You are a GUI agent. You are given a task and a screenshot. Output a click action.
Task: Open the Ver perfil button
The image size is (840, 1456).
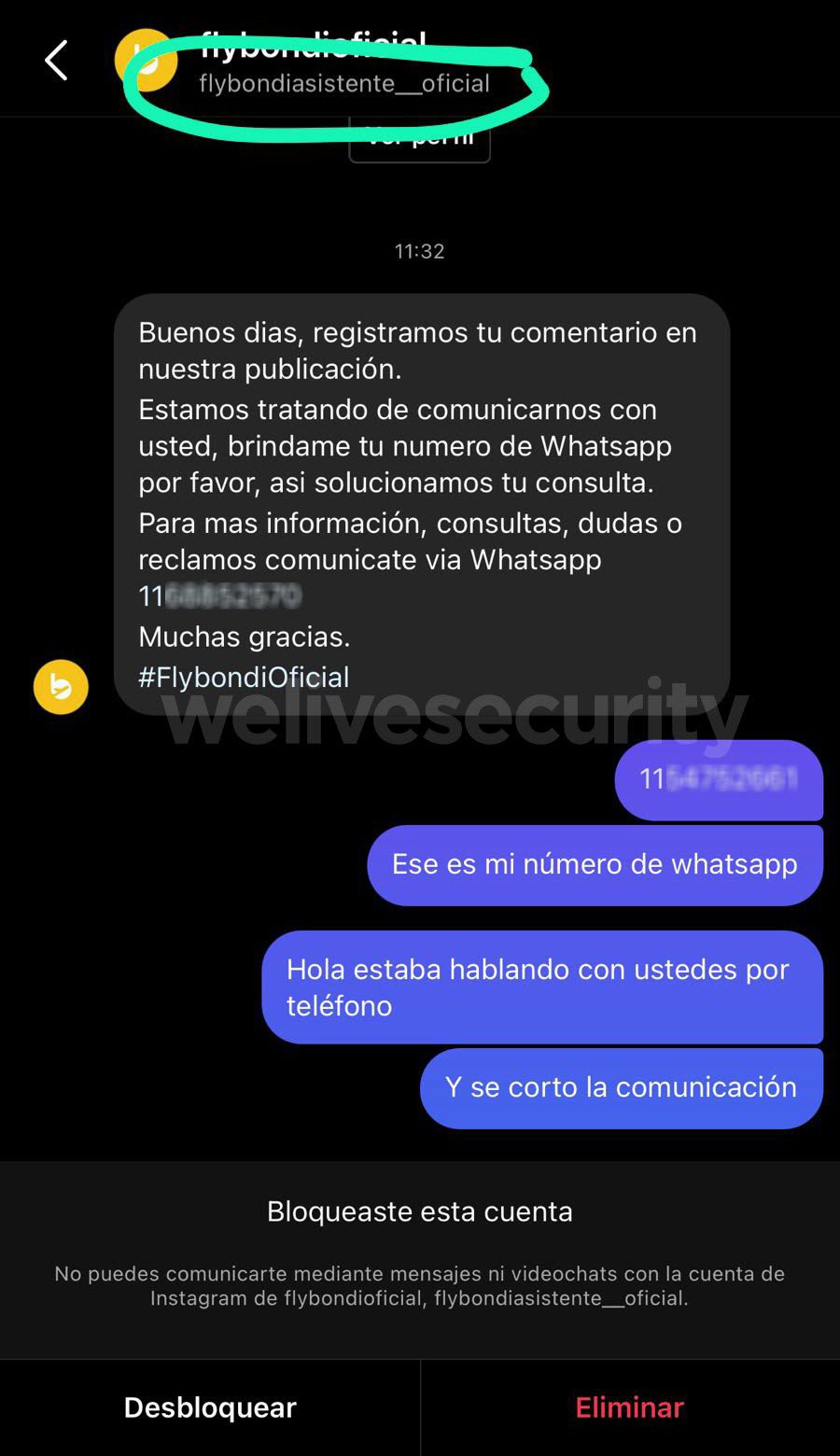point(419,140)
